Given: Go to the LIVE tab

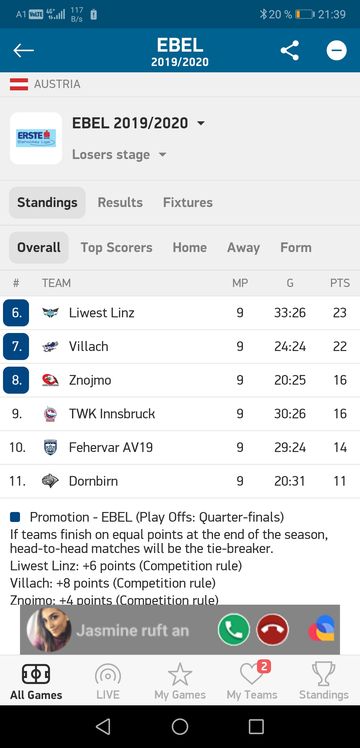Looking at the screenshot, I should coord(108,681).
